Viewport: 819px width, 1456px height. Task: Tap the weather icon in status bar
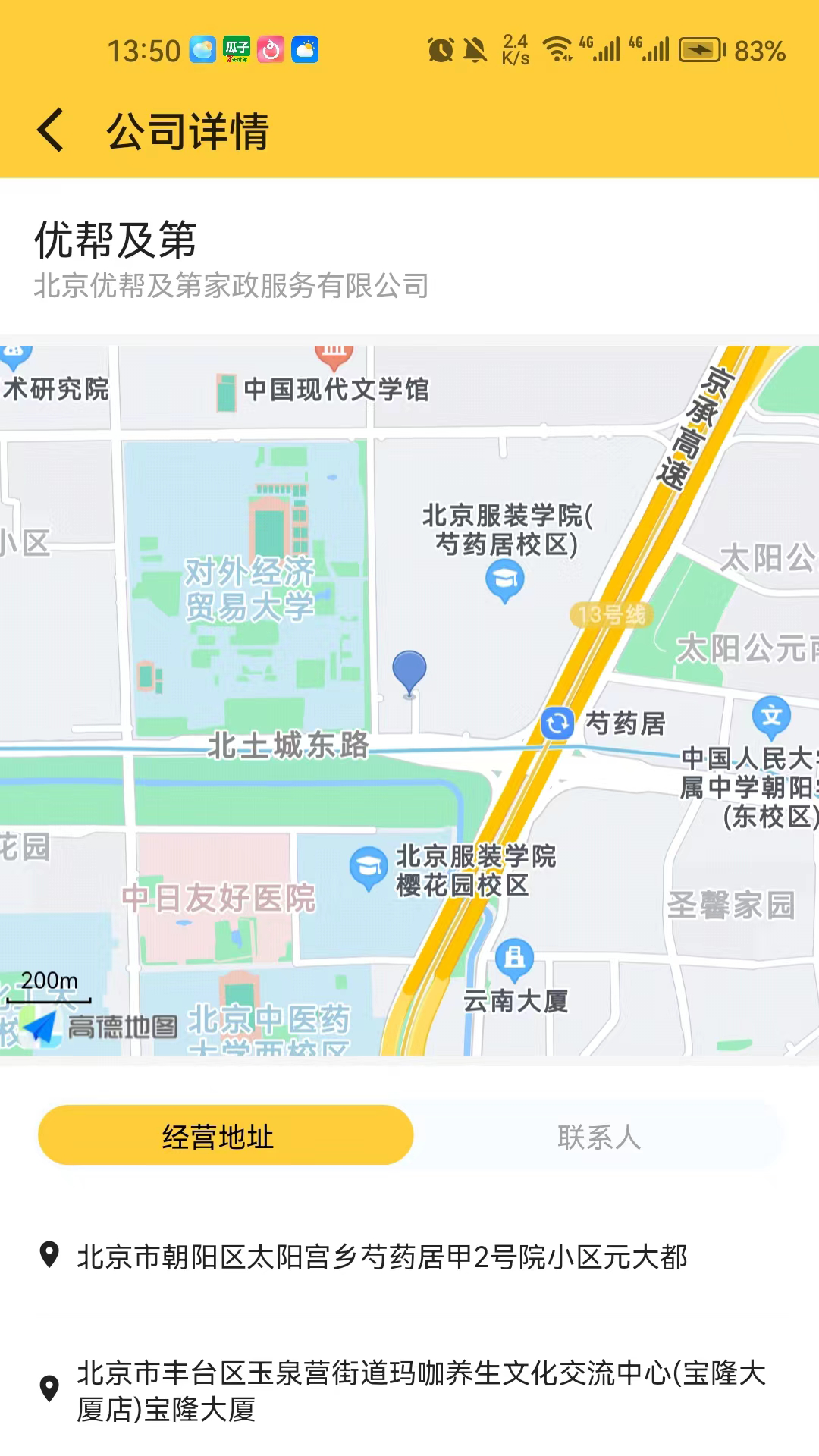click(306, 48)
